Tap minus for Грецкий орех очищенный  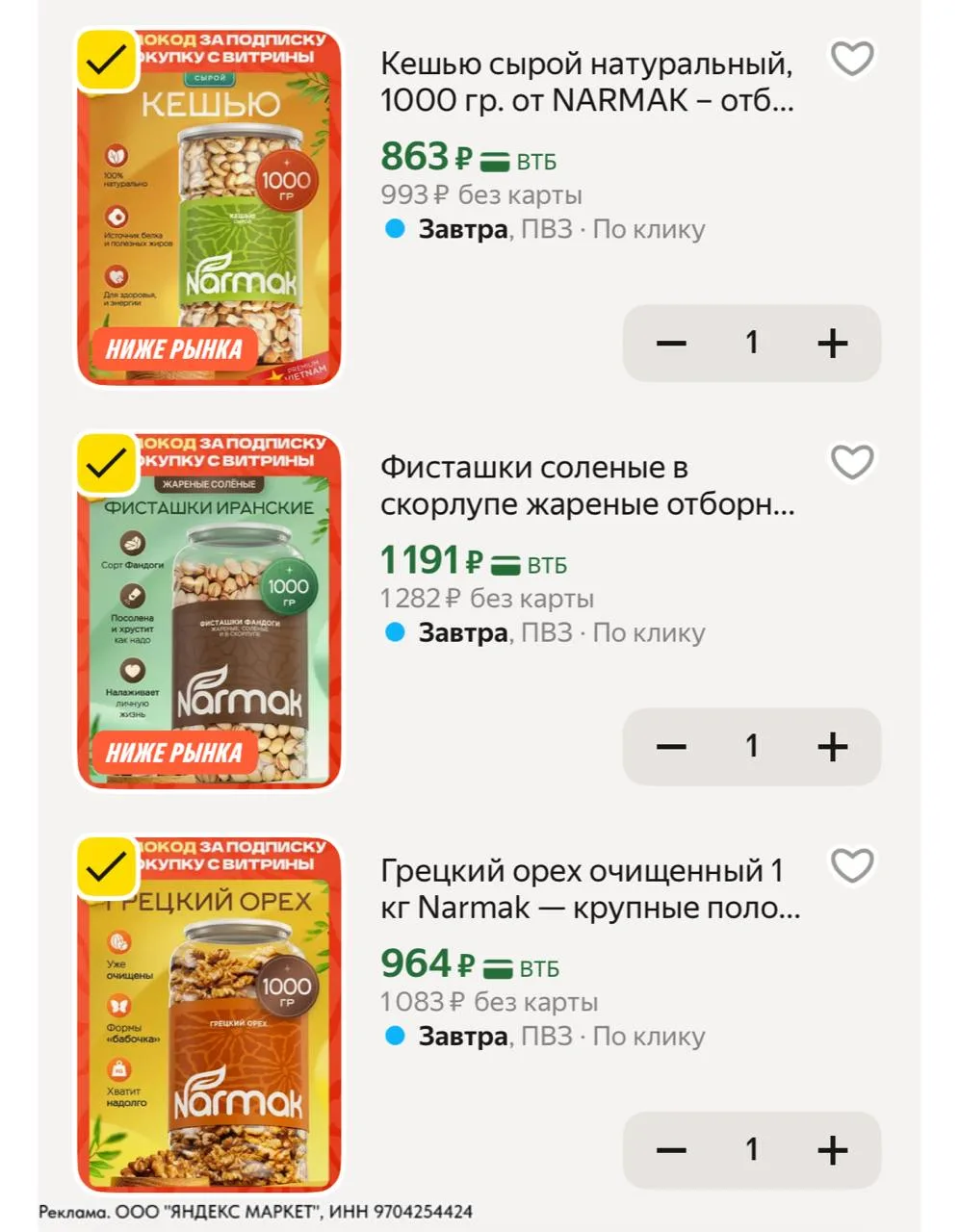671,1149
